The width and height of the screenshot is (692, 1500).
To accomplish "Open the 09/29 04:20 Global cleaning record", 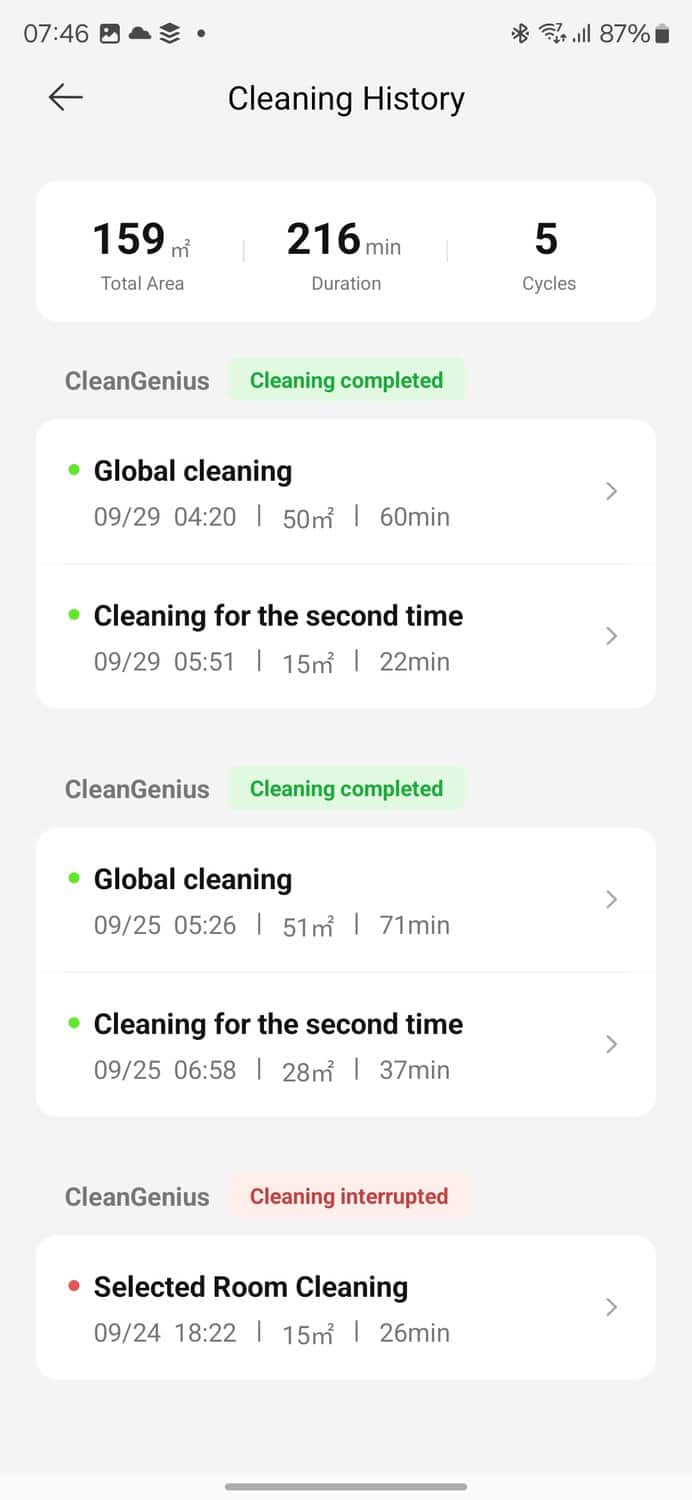I will tap(345, 492).
